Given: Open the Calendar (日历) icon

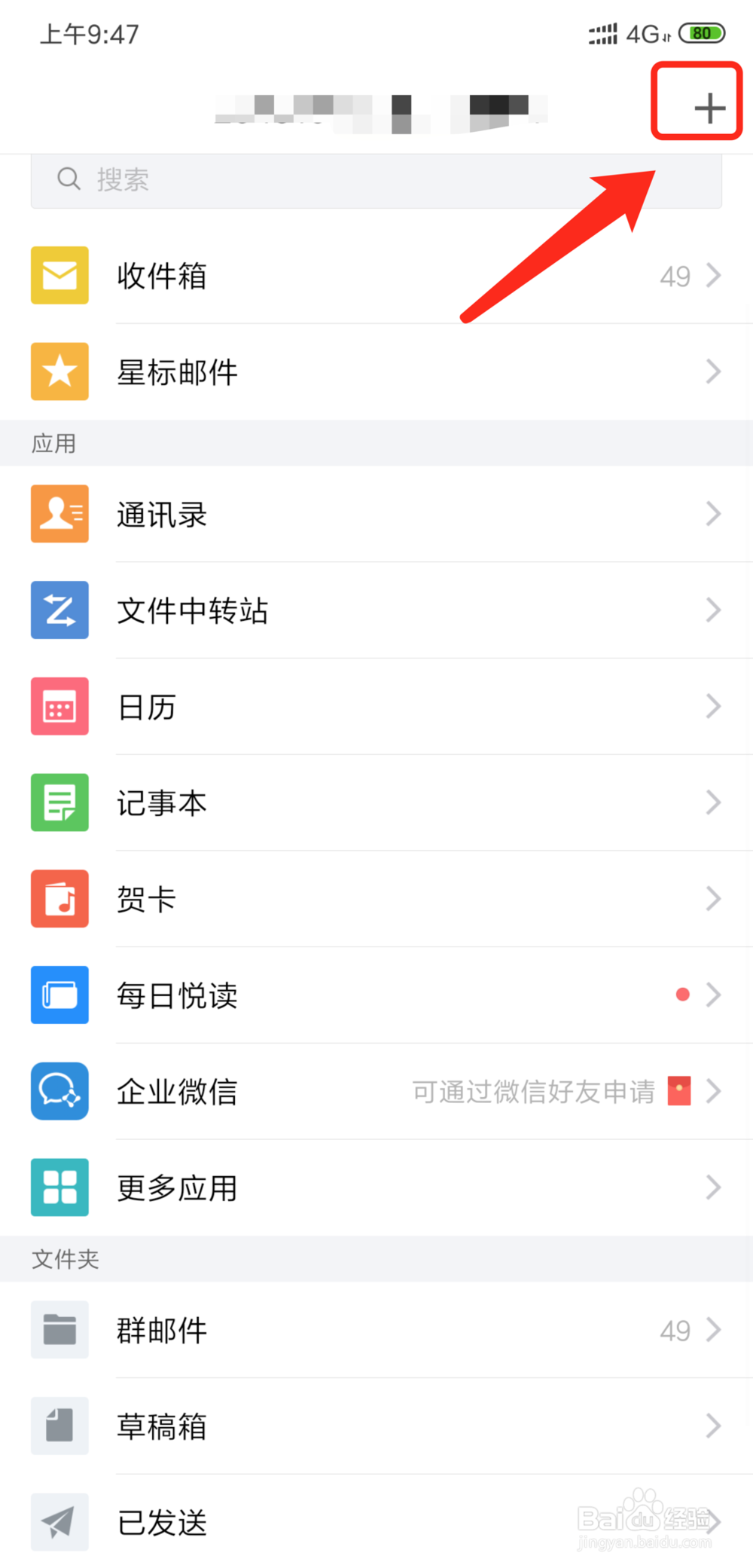Looking at the screenshot, I should coord(59,706).
